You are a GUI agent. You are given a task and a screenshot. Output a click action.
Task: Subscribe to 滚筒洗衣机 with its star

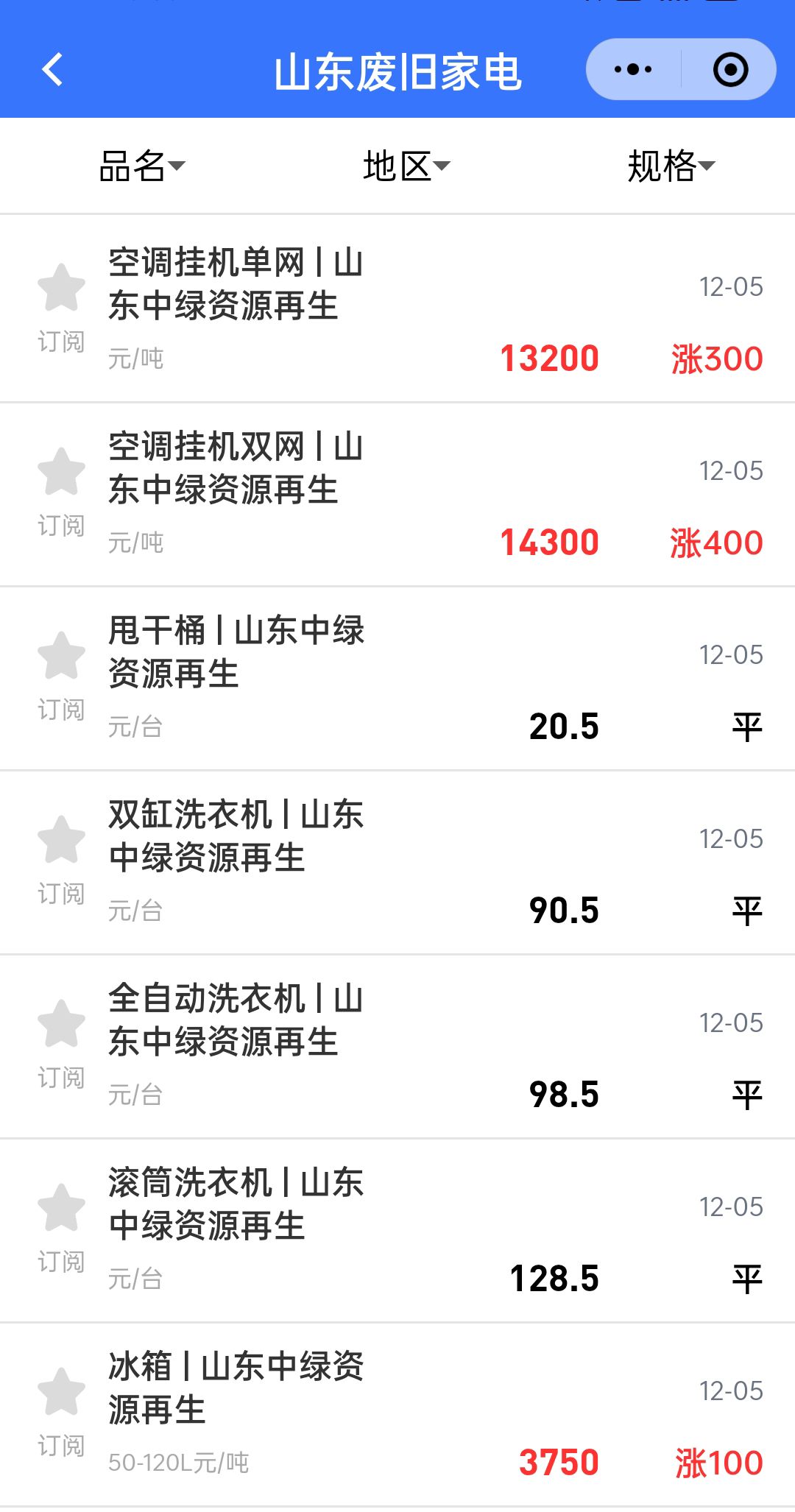pyautogui.click(x=61, y=1208)
